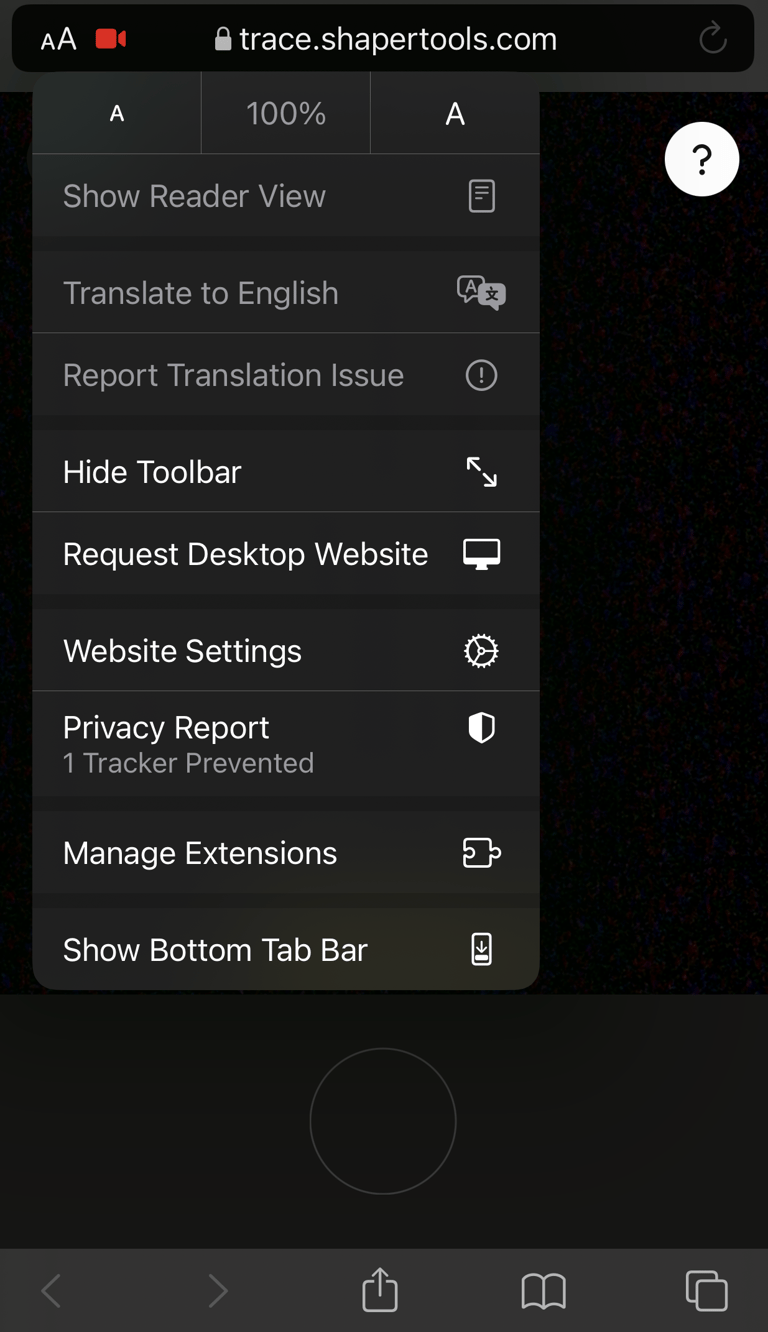This screenshot has height=1332, width=768.
Task: Open the Privacy Report
Action: (285, 743)
